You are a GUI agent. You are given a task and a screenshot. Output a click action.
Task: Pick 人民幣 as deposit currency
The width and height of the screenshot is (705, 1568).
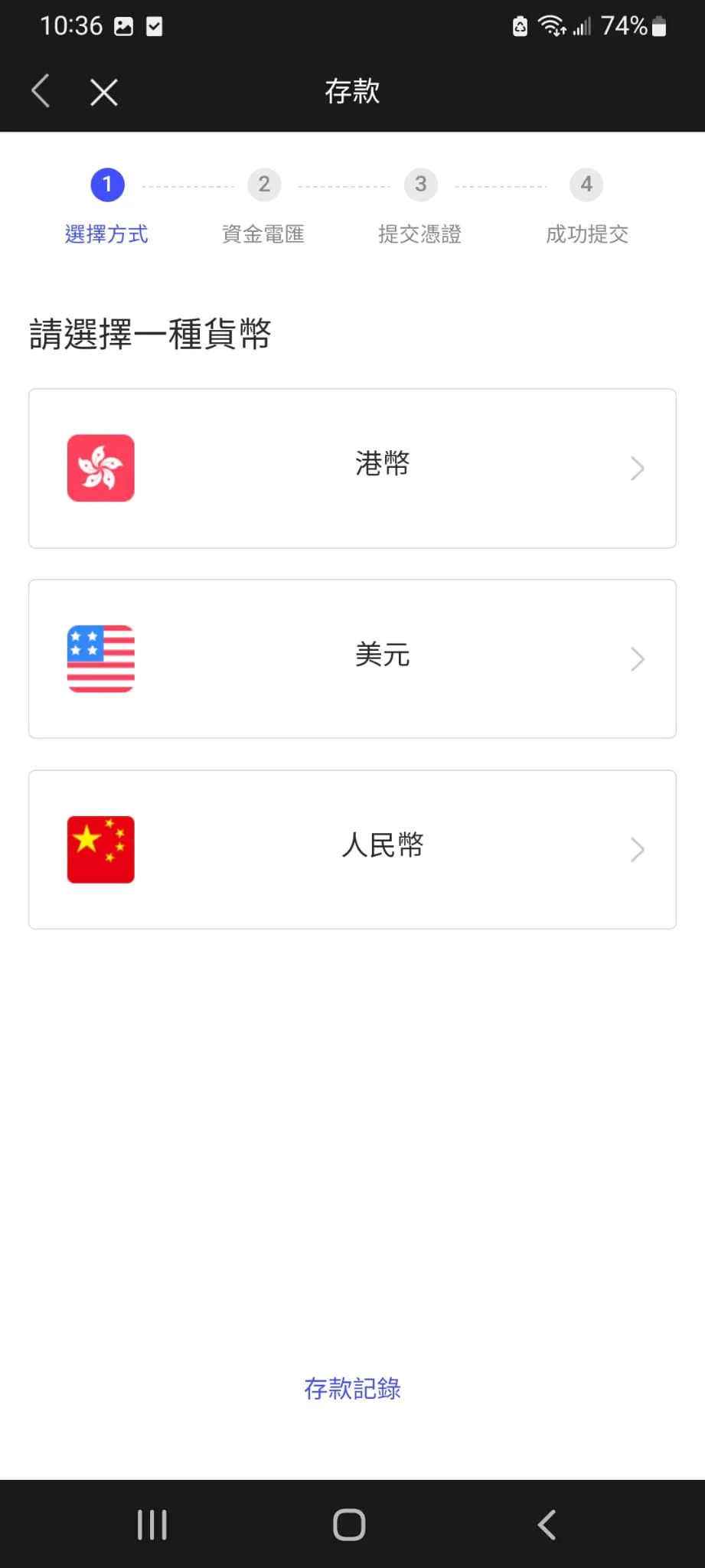(x=352, y=849)
